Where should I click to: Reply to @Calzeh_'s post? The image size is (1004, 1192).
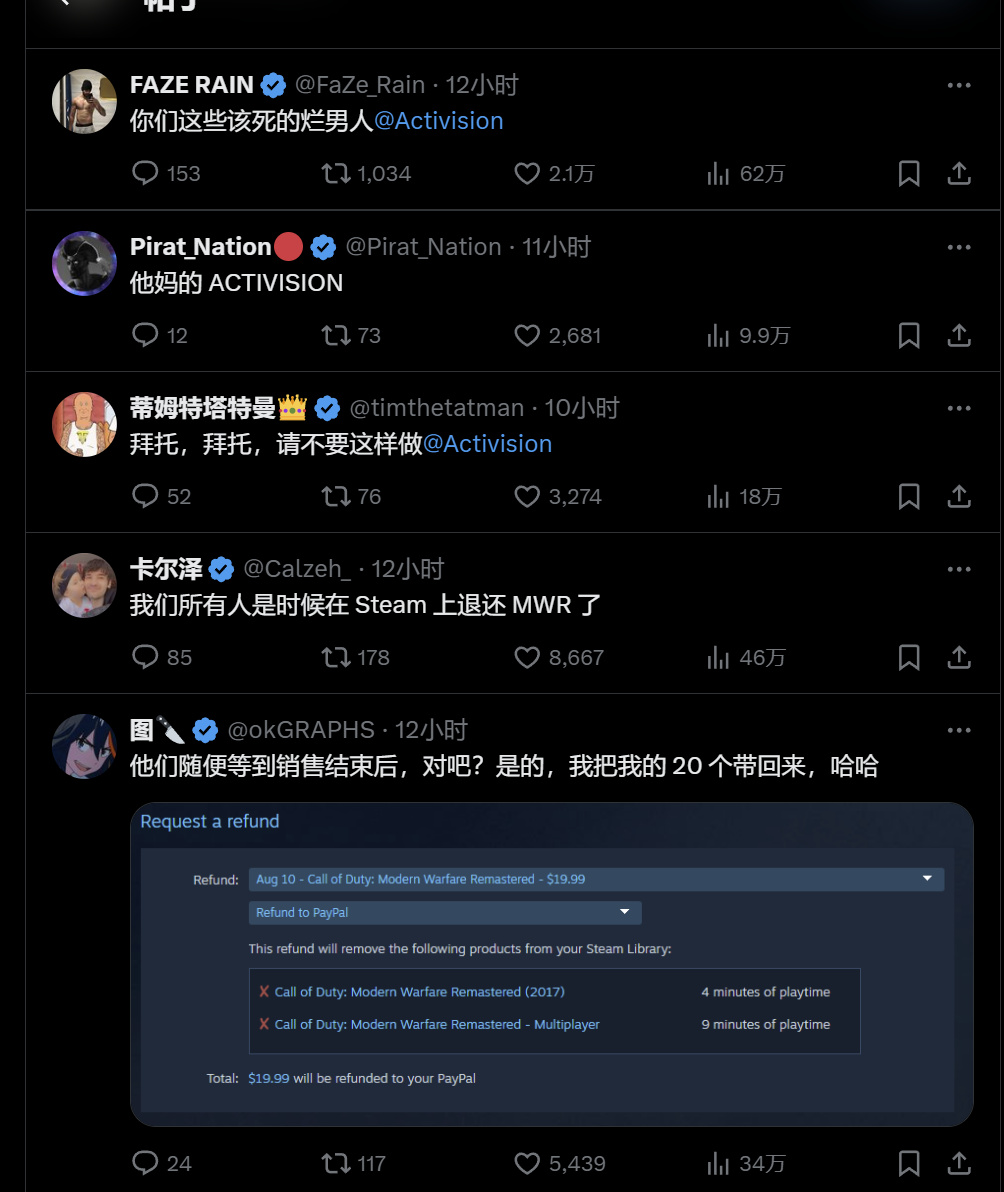click(146, 657)
